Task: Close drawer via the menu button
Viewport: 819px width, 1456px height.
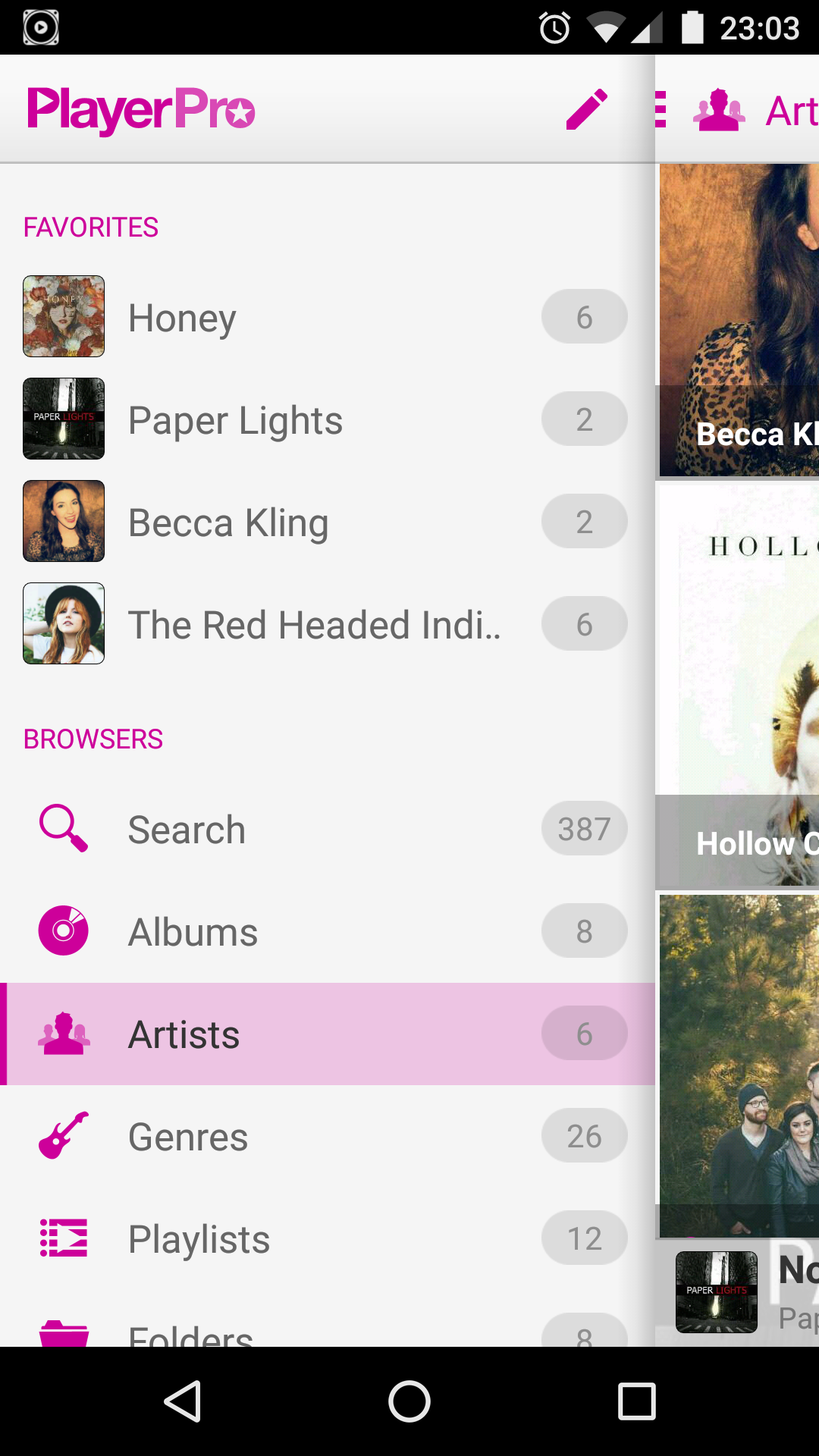Action: tap(661, 110)
